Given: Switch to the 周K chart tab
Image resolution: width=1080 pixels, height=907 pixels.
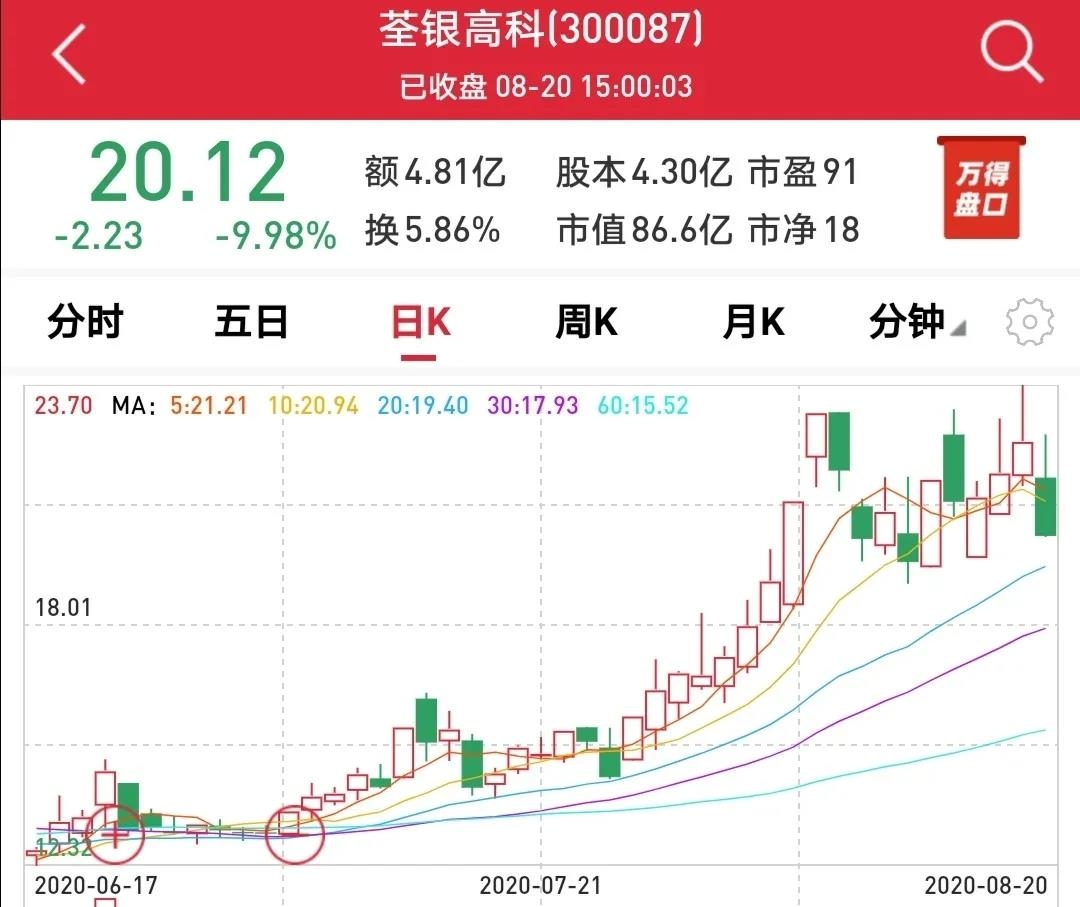Looking at the screenshot, I should [x=586, y=323].
